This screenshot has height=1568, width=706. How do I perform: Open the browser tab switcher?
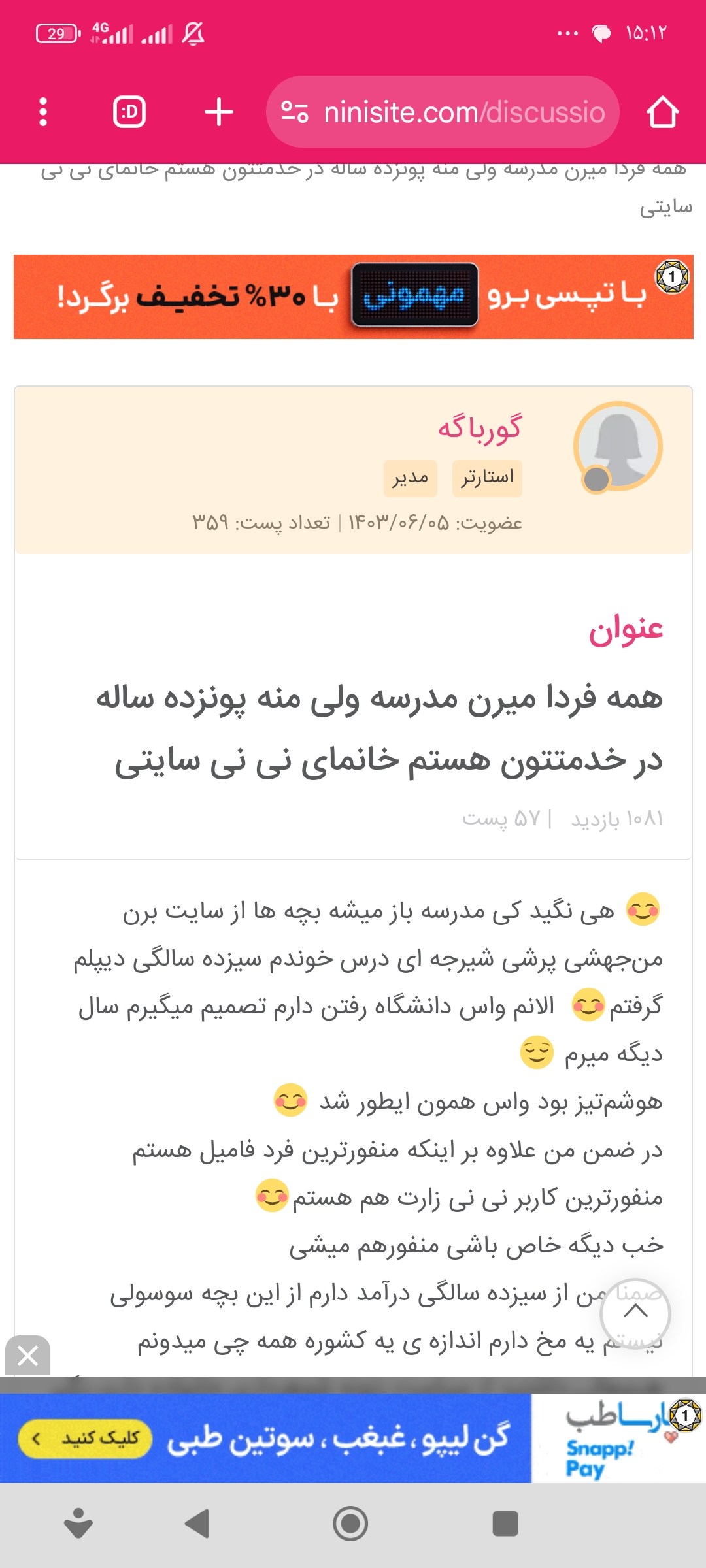[129, 112]
